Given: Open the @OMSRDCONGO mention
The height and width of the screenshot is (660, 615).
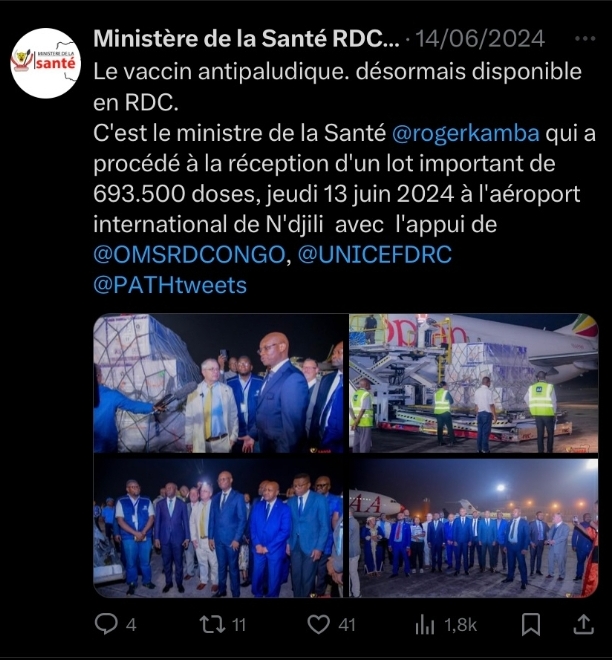Looking at the screenshot, I should (188, 254).
